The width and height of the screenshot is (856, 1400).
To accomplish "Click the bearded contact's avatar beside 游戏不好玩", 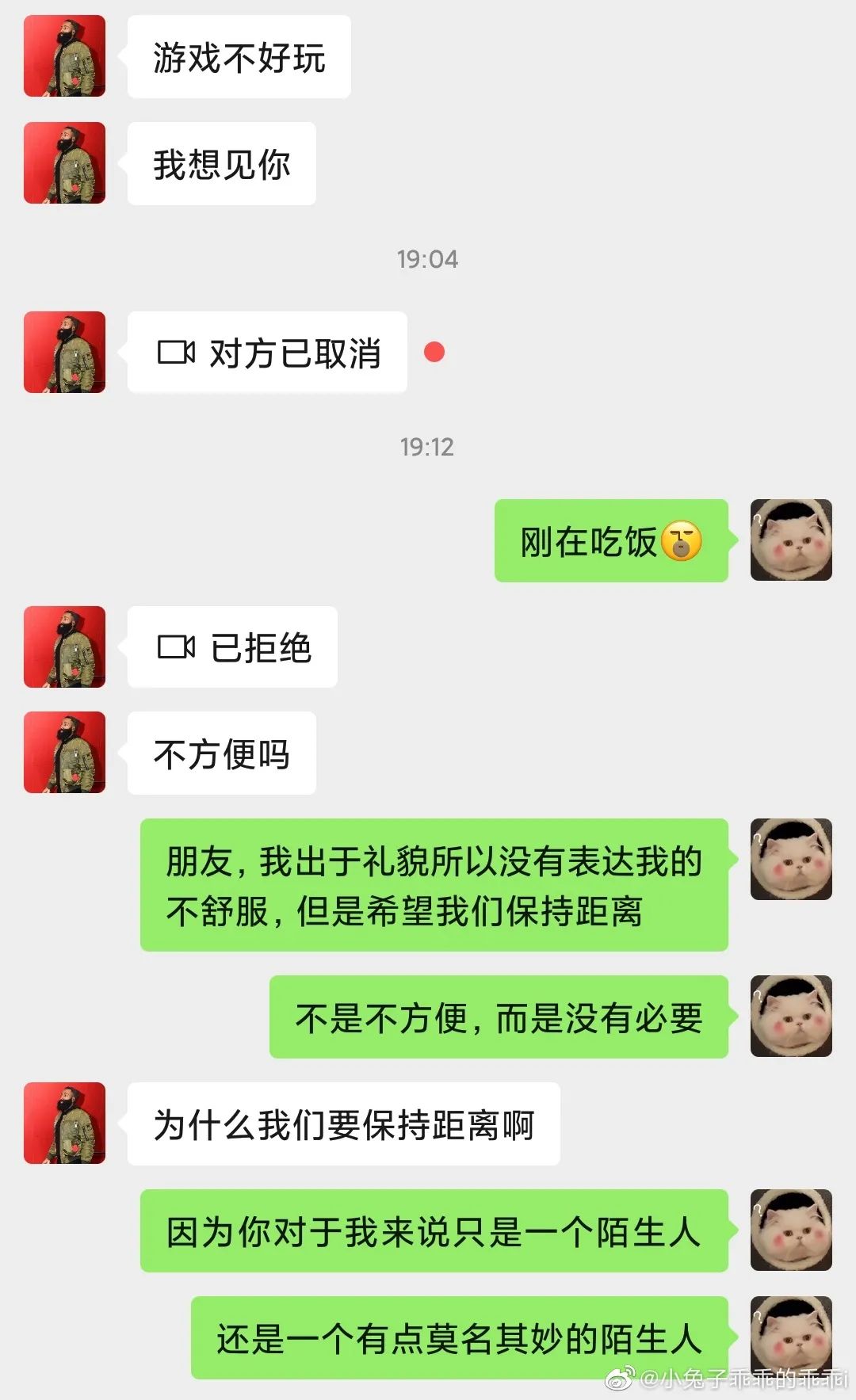I will pos(65,57).
